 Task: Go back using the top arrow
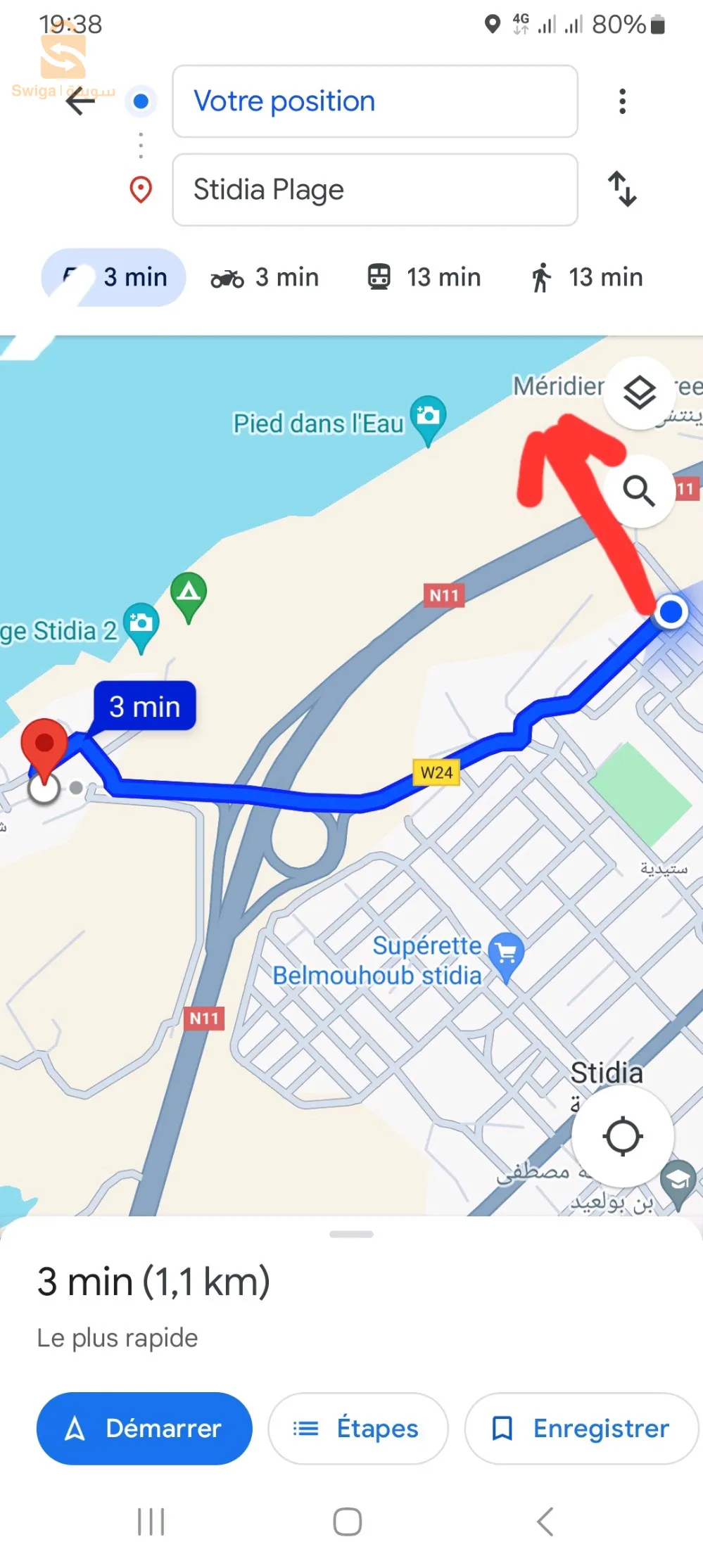coord(80,102)
